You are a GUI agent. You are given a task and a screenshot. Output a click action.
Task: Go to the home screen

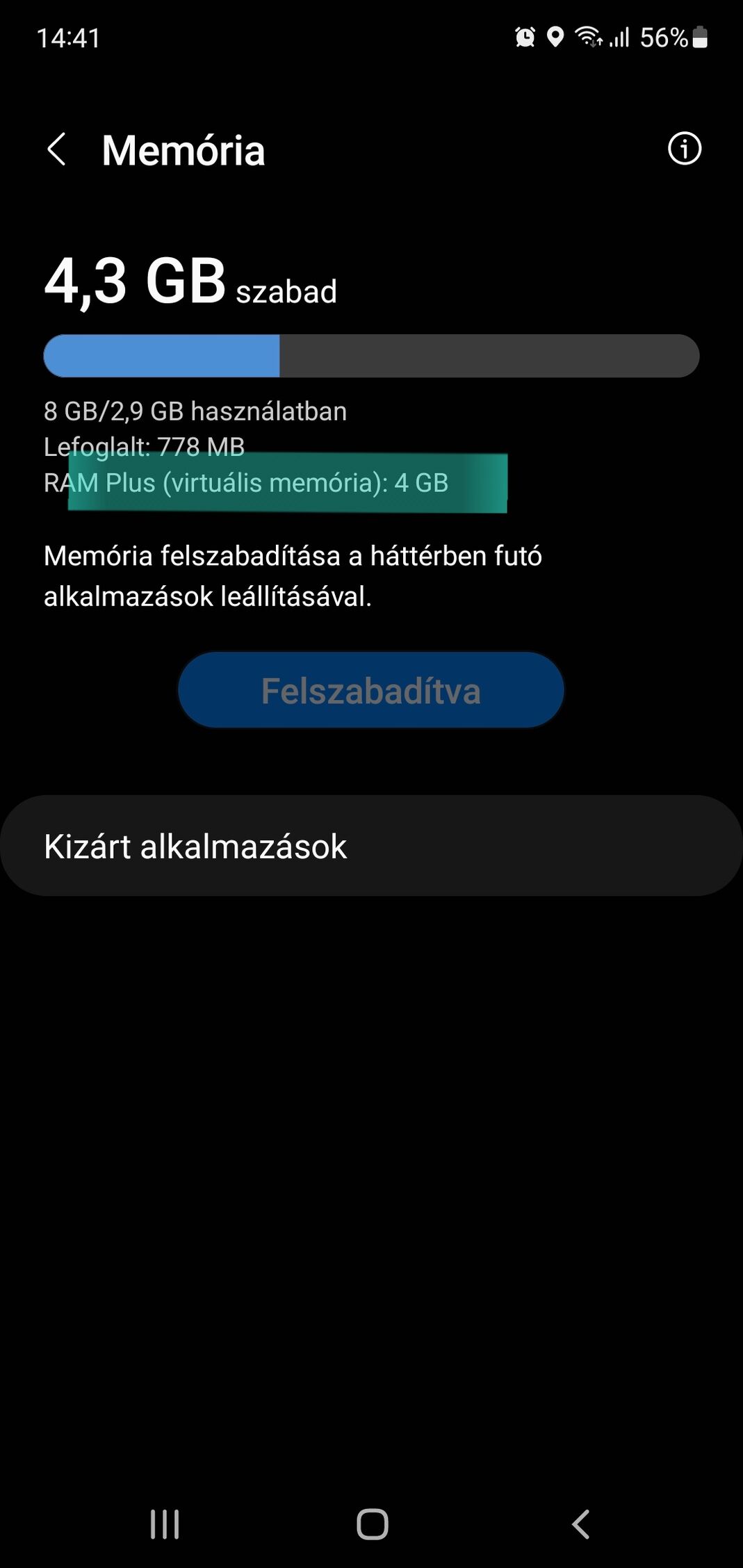click(372, 1524)
